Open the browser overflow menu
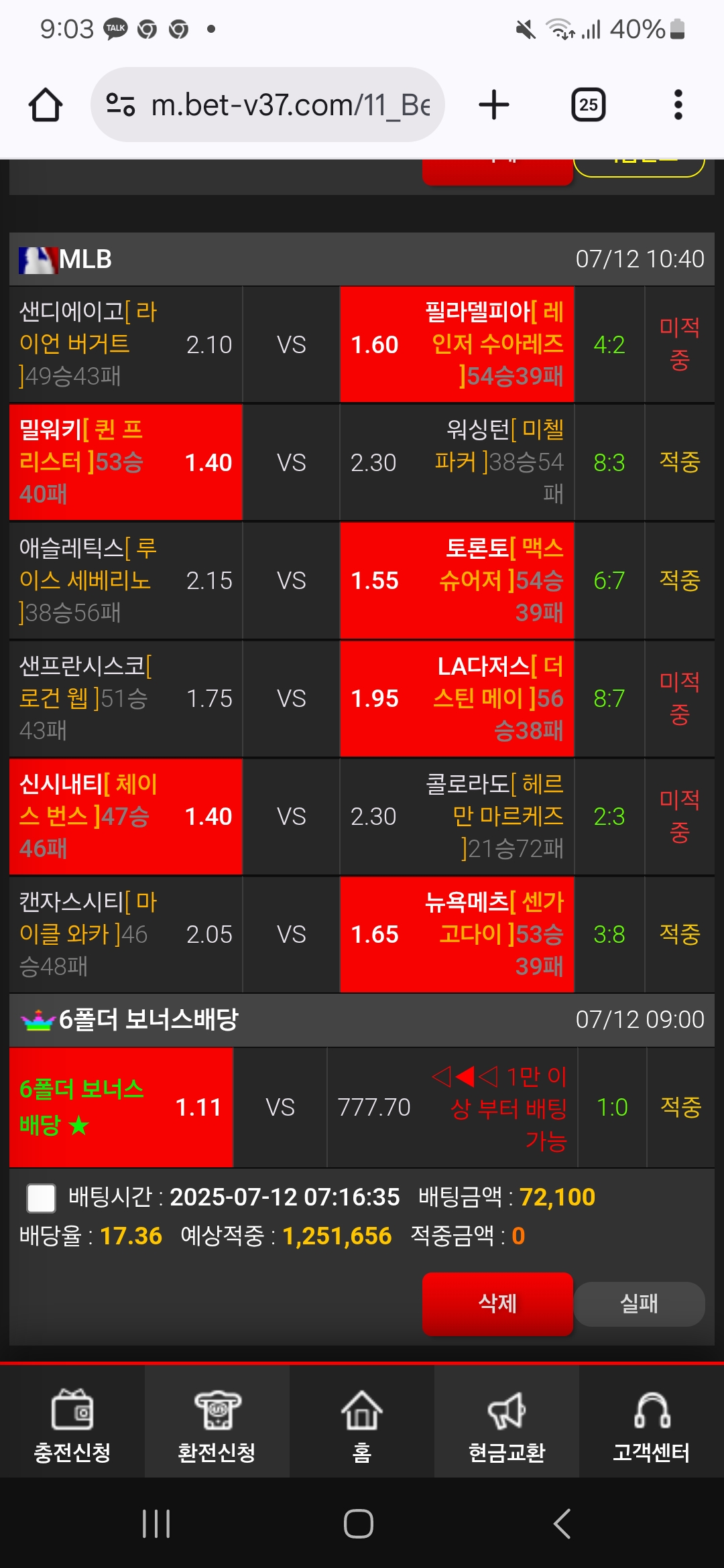The width and height of the screenshot is (724, 1568). pyautogui.click(x=678, y=105)
